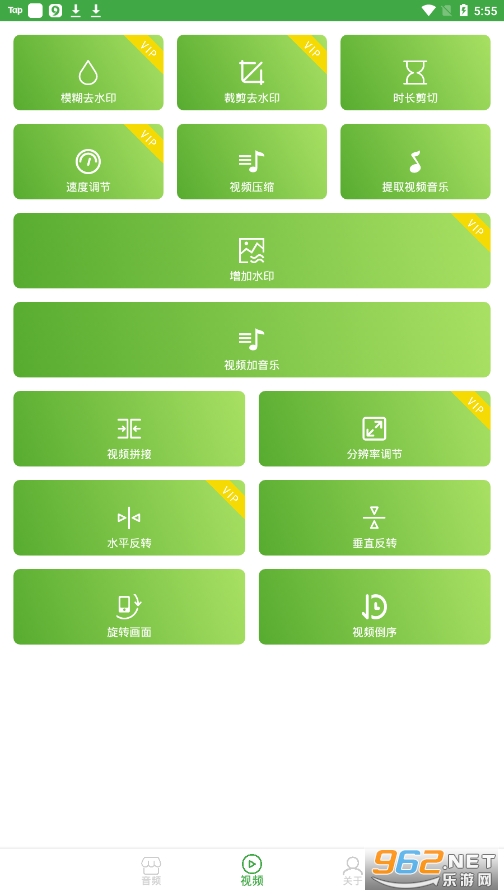Open 速度调节 speed adjustment
Screen dimensions: 504x896
[88, 162]
